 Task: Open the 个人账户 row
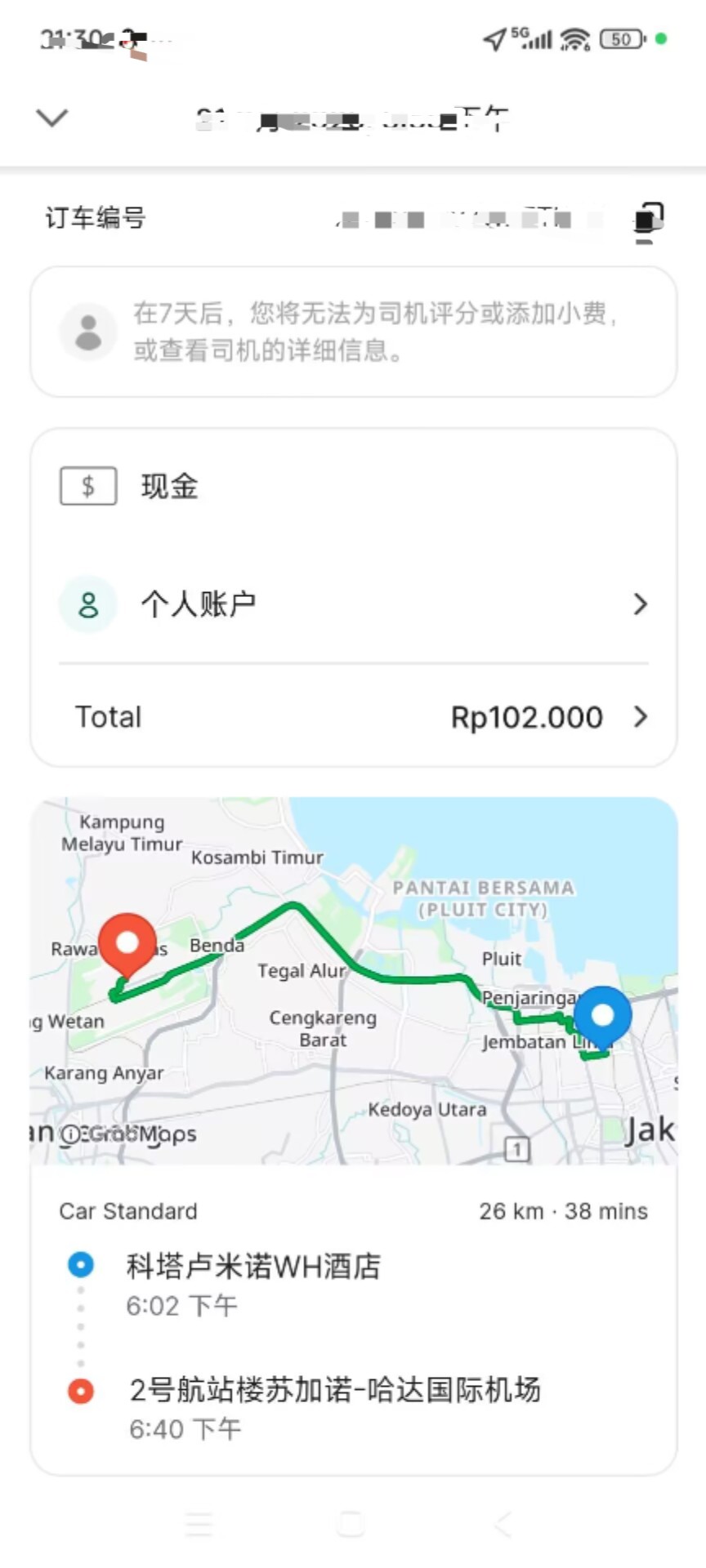click(354, 604)
